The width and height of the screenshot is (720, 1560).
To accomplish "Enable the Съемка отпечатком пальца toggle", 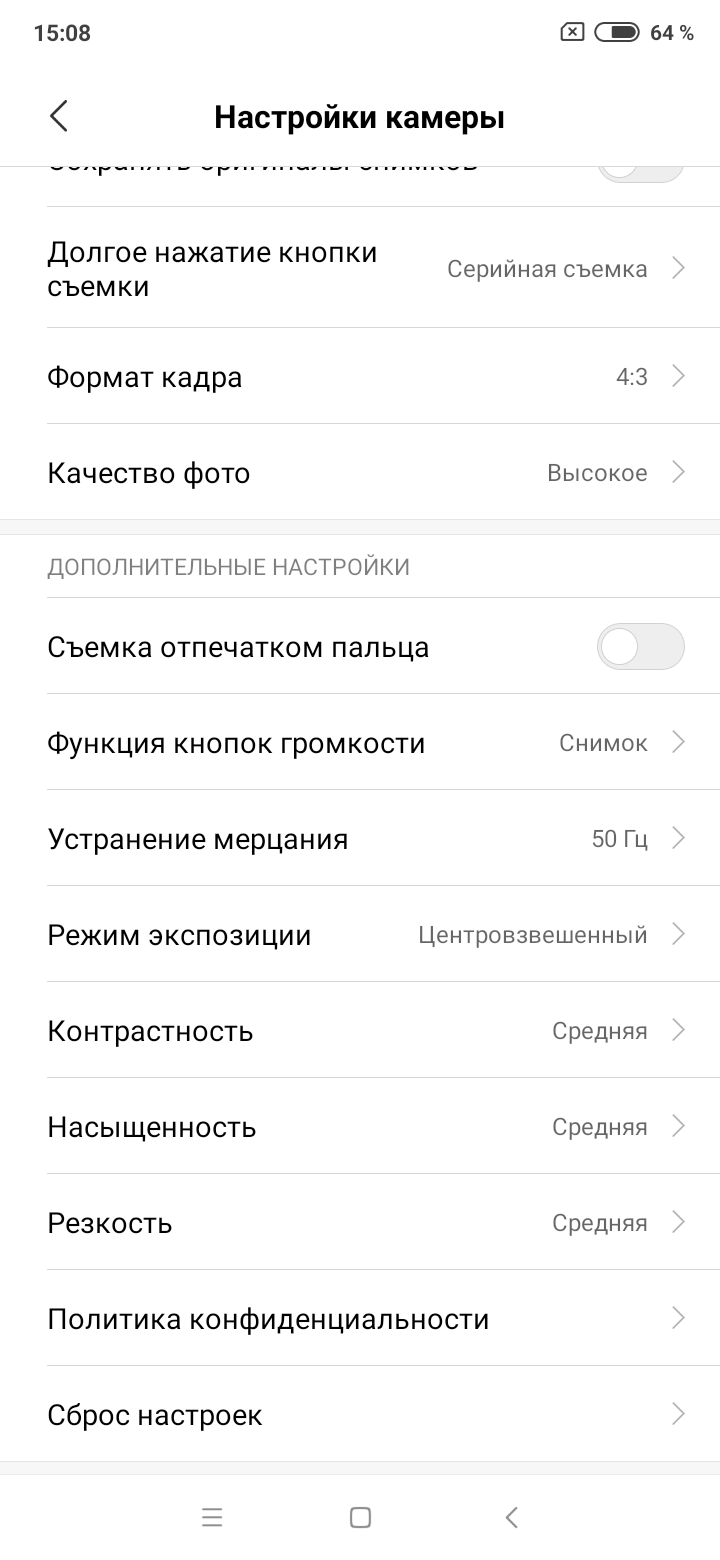I will [x=640, y=647].
